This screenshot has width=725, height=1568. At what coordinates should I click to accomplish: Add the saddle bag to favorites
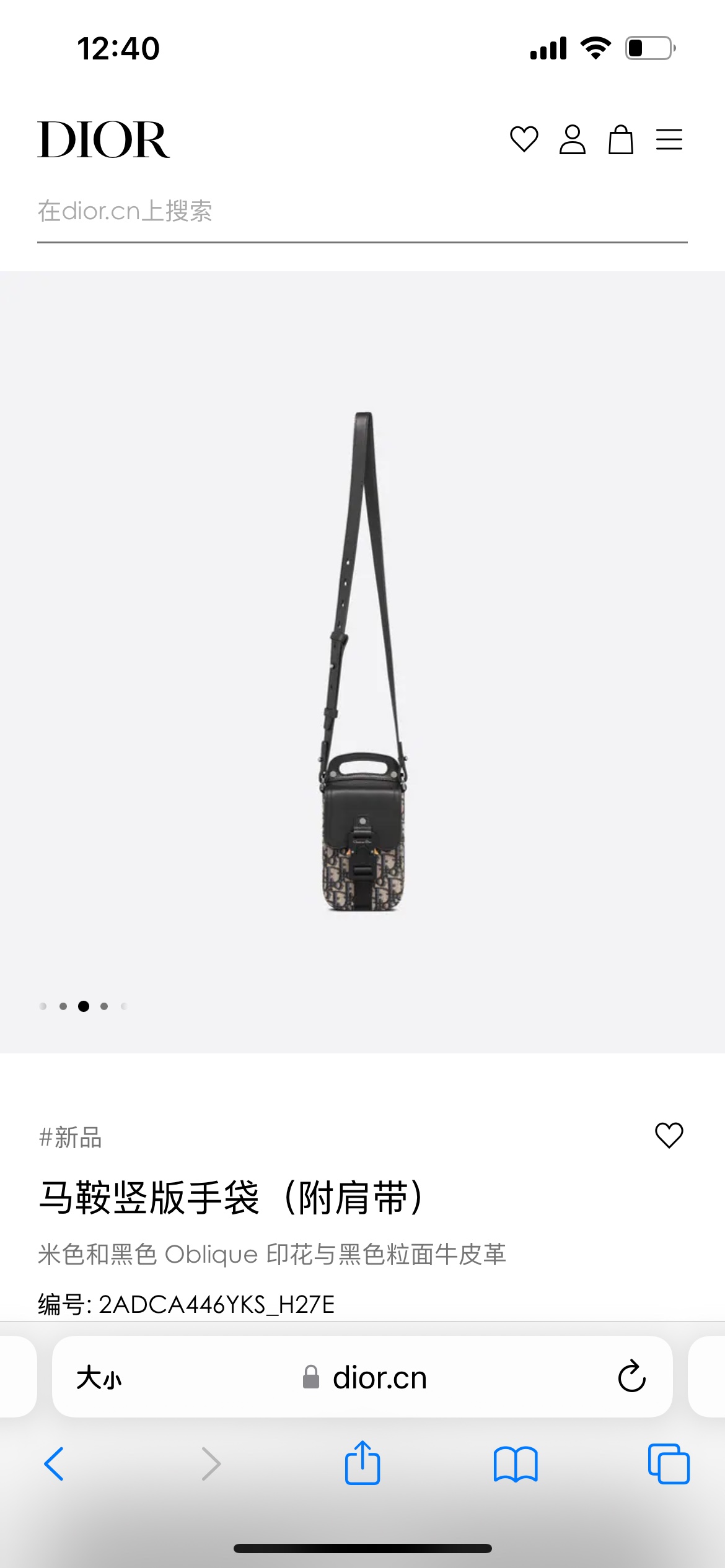(669, 1136)
